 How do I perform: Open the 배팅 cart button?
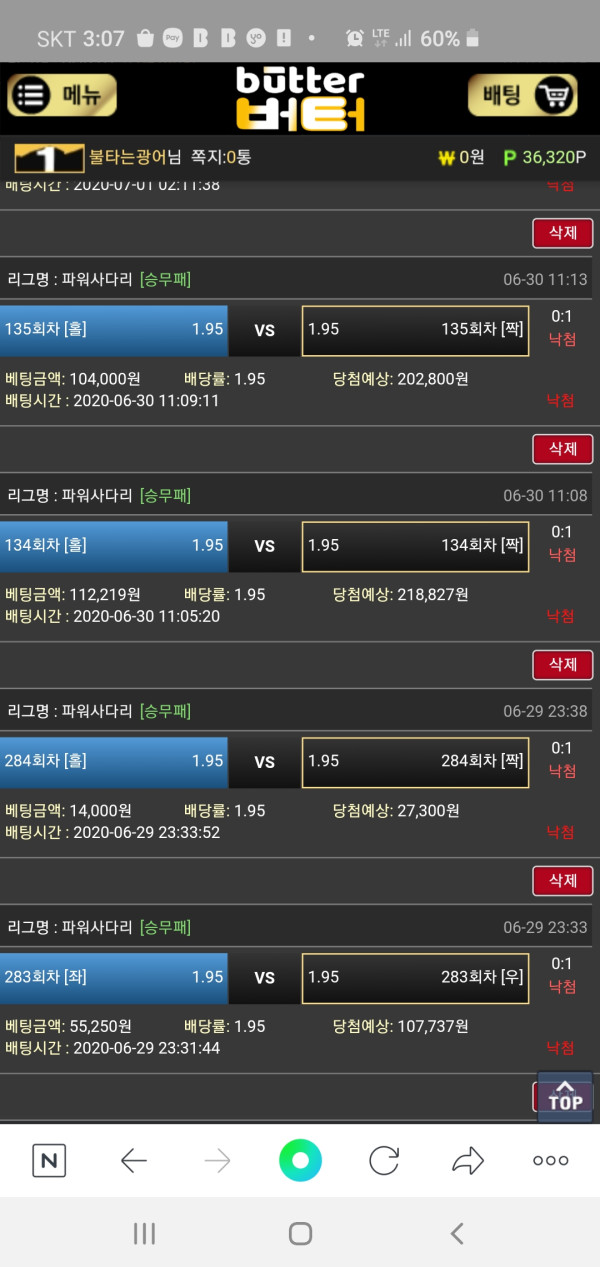point(522,96)
